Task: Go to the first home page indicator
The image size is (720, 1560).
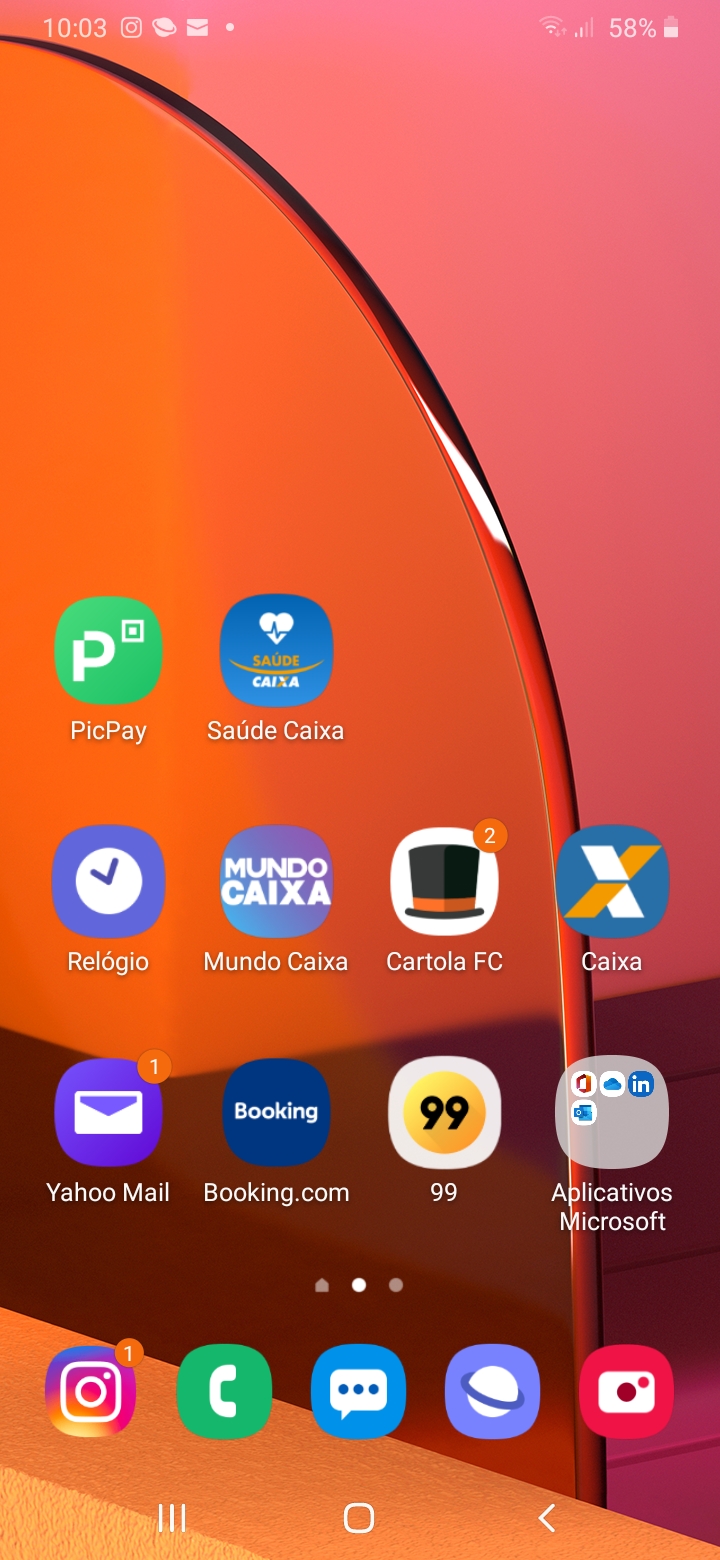Action: point(322,1285)
